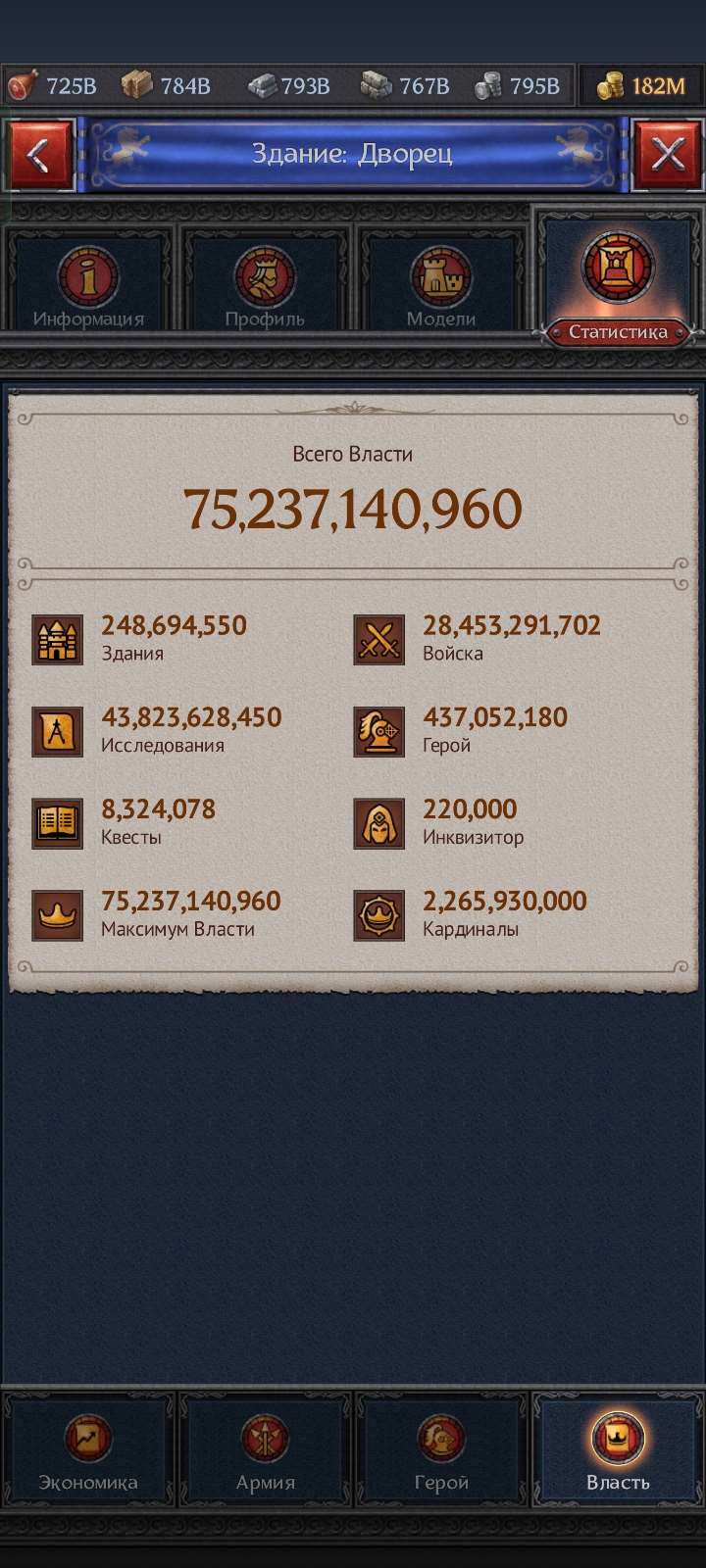Switch to the Армия statistics section
706x1568 pixels.
point(265,1452)
